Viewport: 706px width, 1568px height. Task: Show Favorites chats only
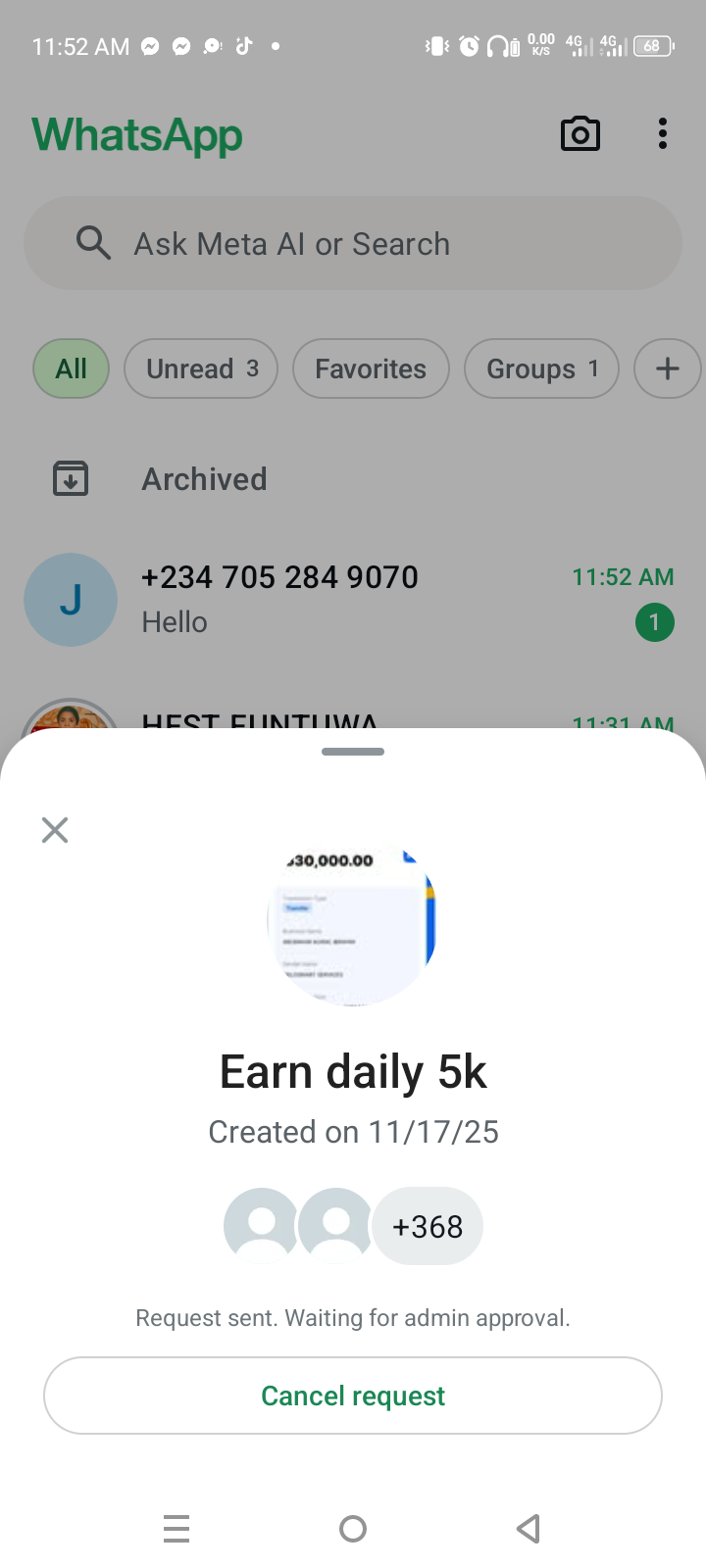[x=371, y=369]
